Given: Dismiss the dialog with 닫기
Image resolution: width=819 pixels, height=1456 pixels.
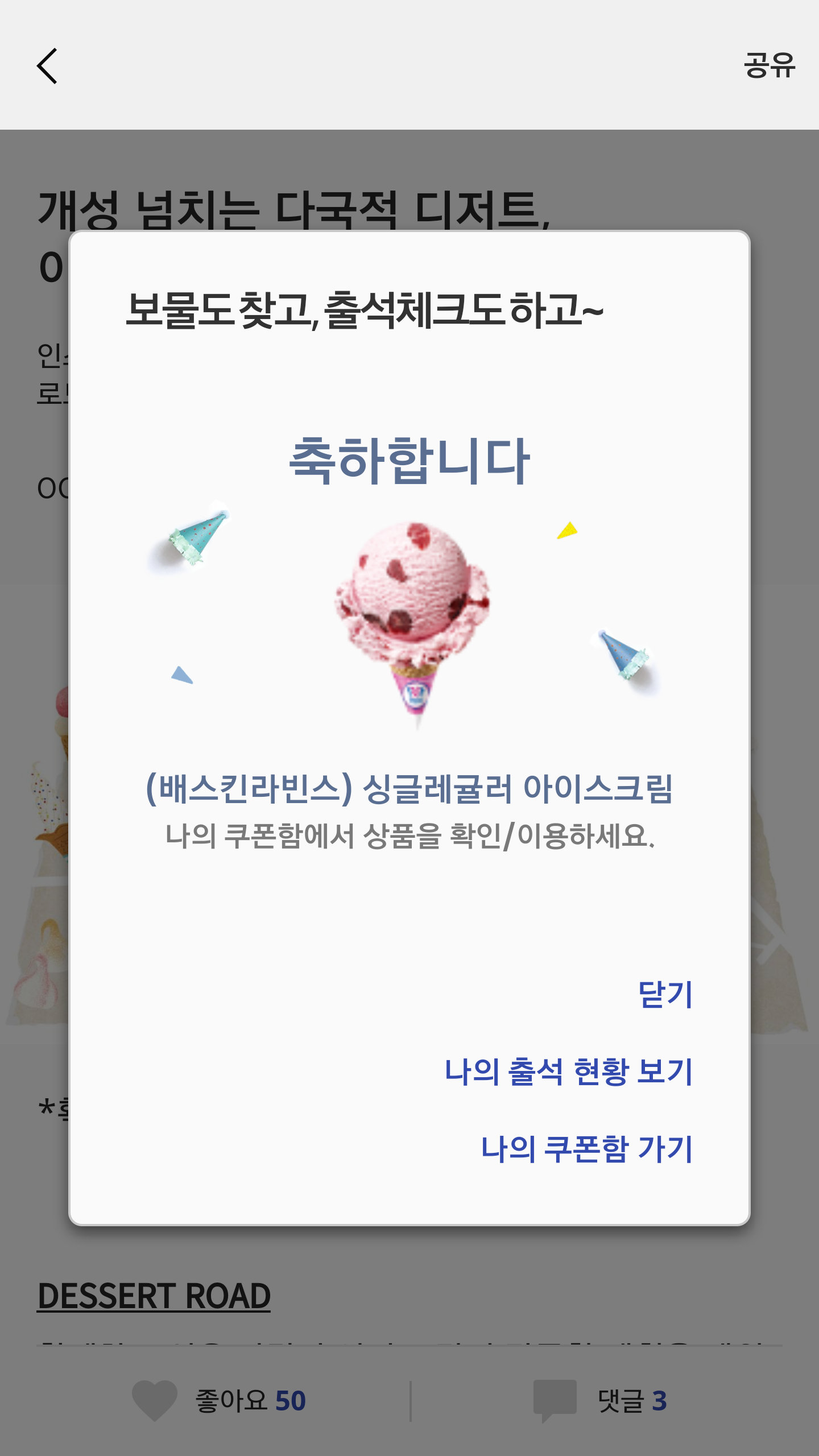Looking at the screenshot, I should pyautogui.click(x=665, y=995).
